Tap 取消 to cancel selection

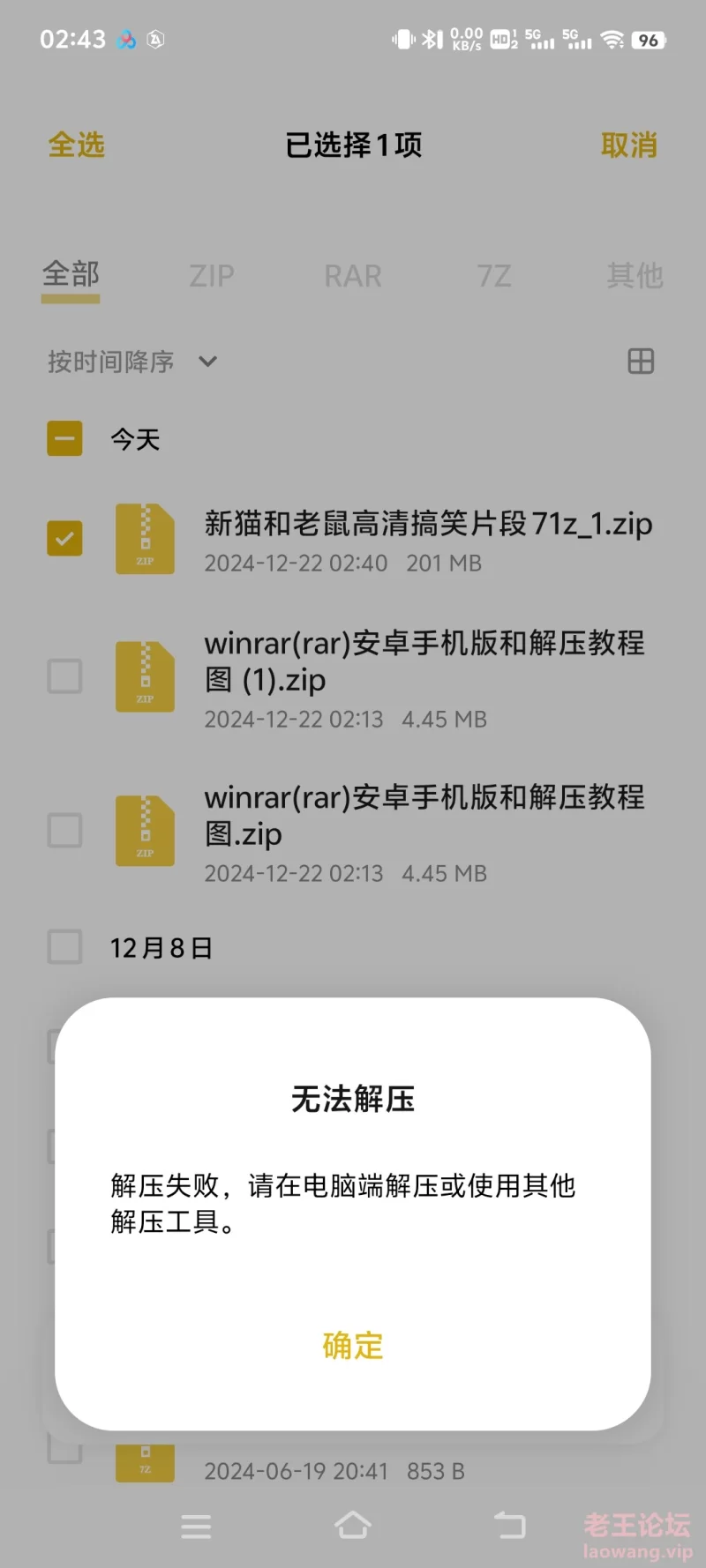point(628,145)
